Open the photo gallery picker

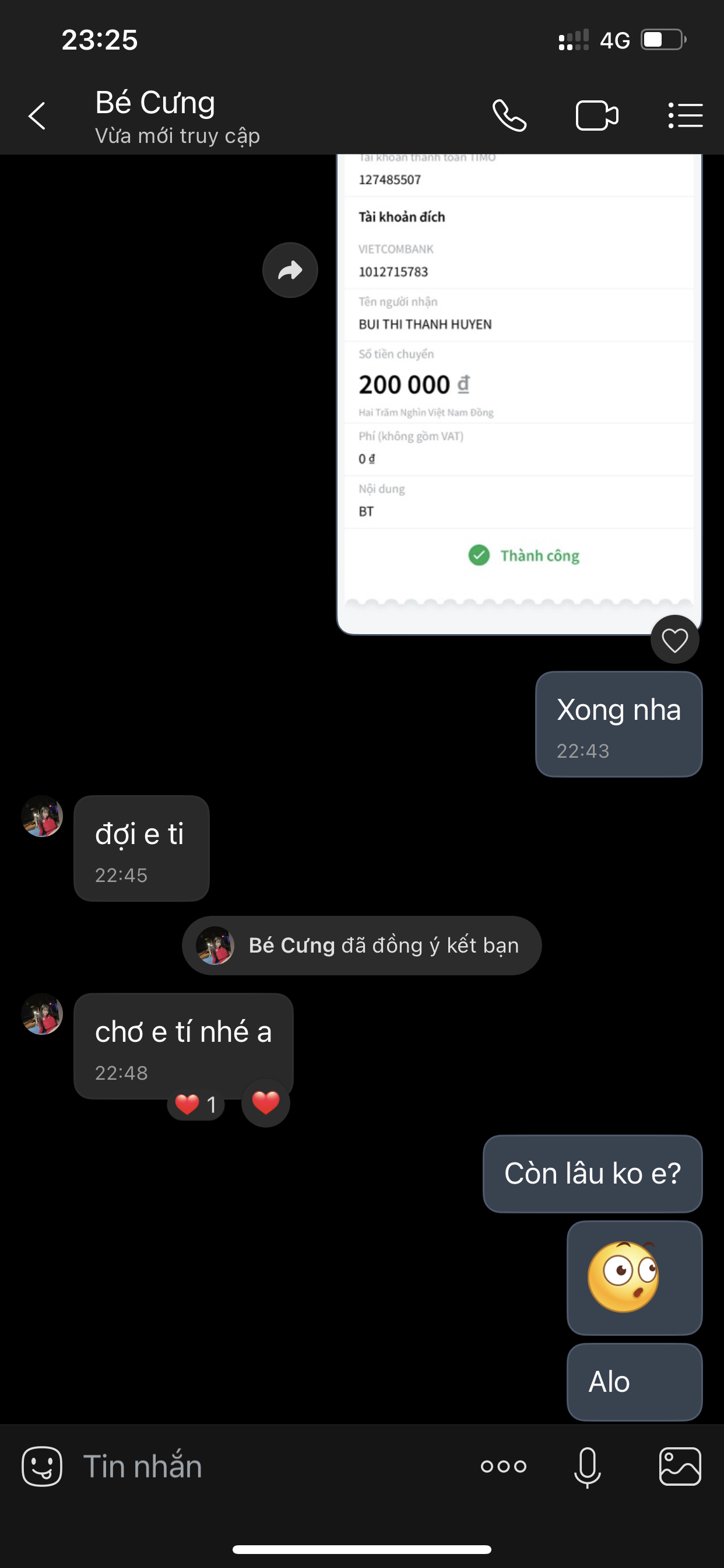point(680,1466)
